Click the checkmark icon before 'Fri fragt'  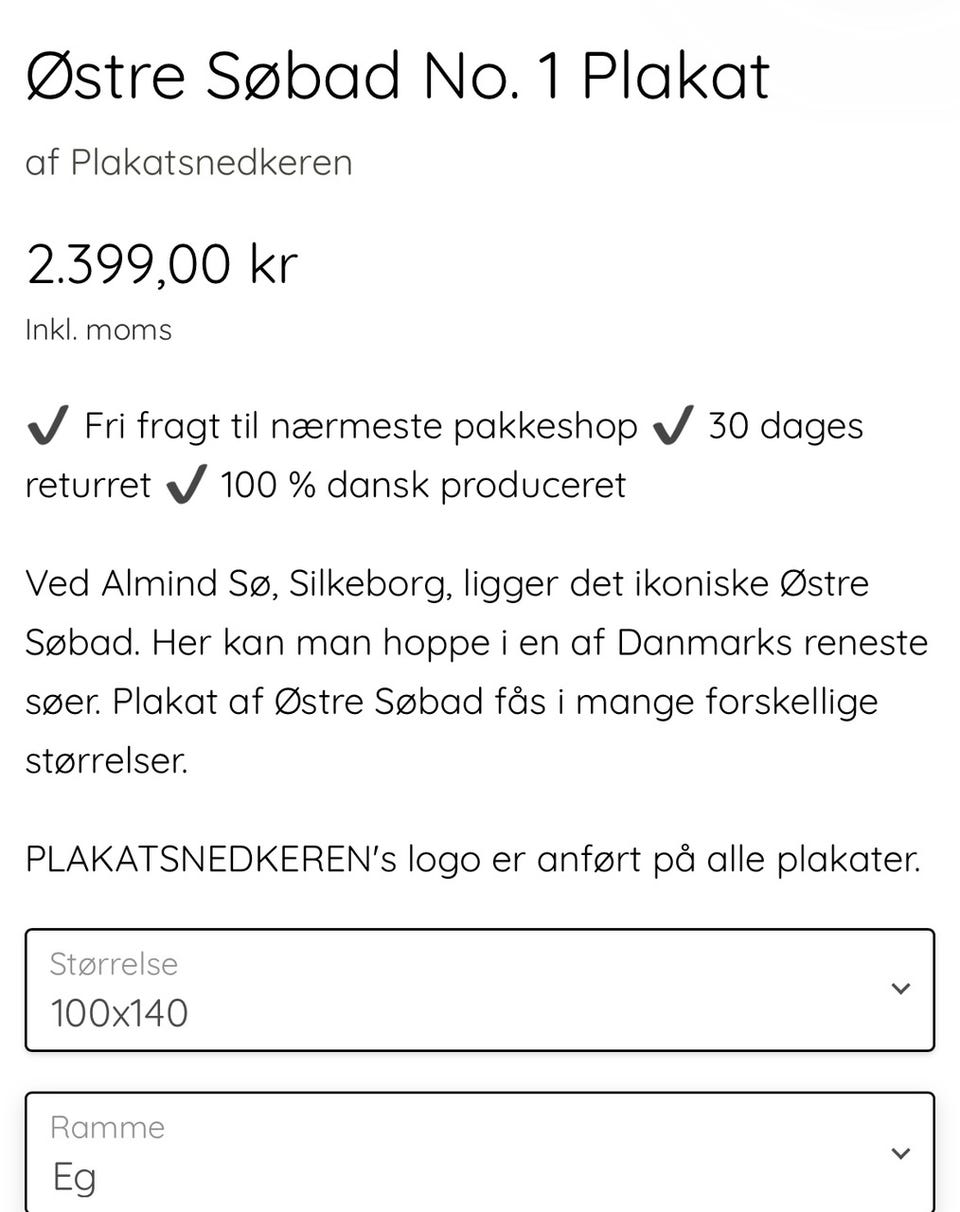click(45, 424)
